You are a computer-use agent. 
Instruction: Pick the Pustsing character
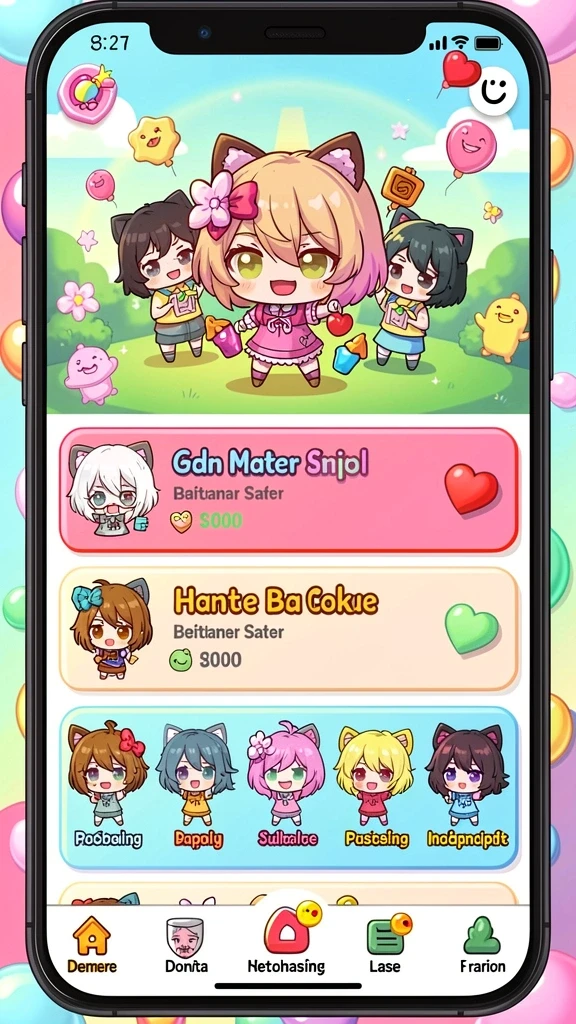click(376, 786)
